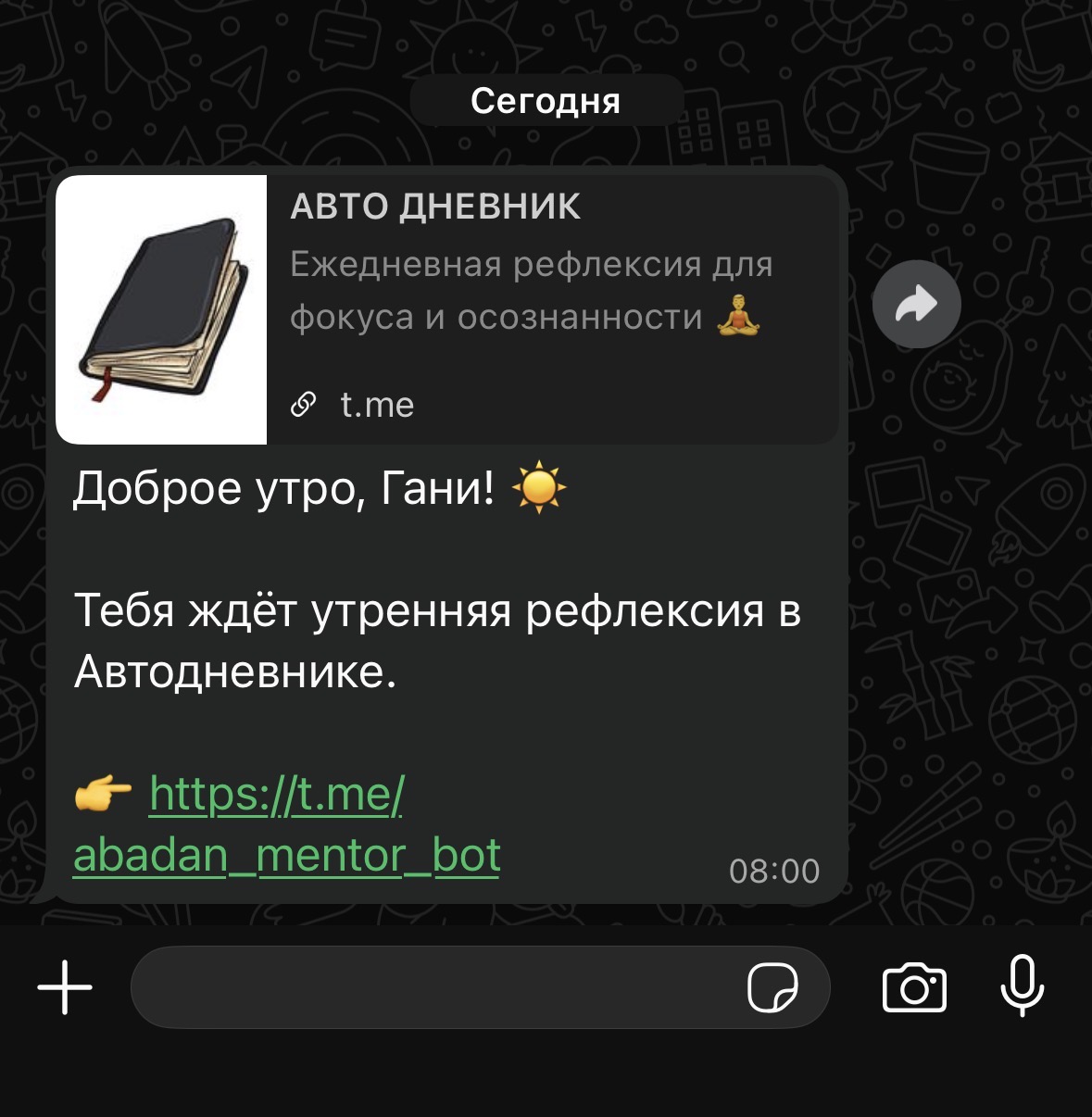Tap the forward arrow next to the message

916,304
